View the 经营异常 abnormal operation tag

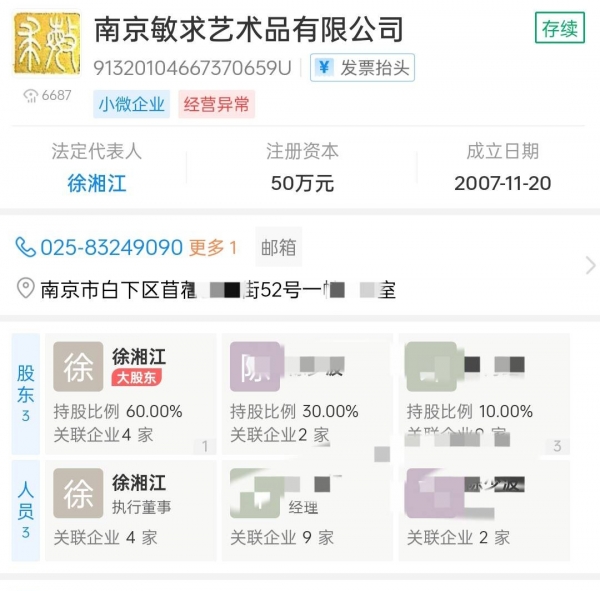coord(216,104)
